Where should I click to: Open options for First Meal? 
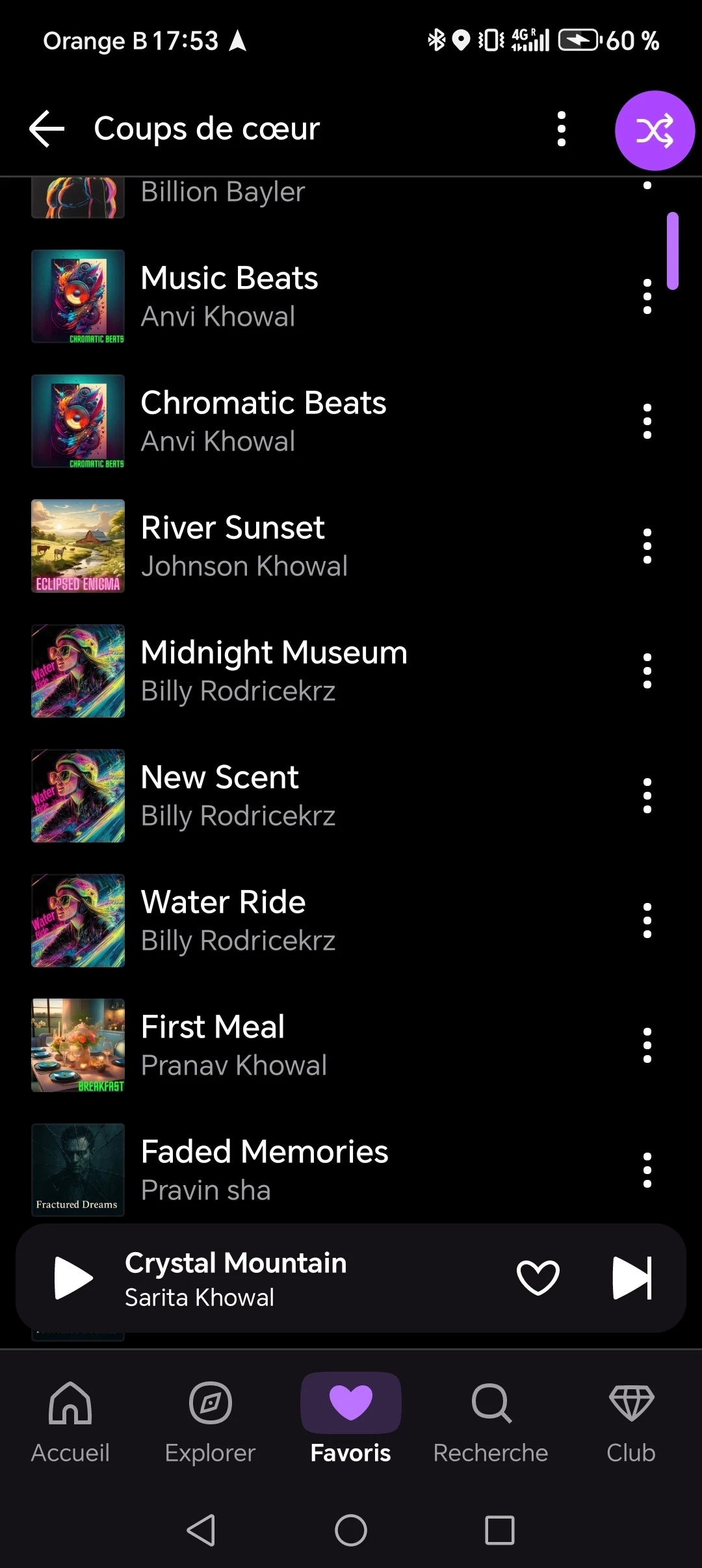[x=647, y=1045]
